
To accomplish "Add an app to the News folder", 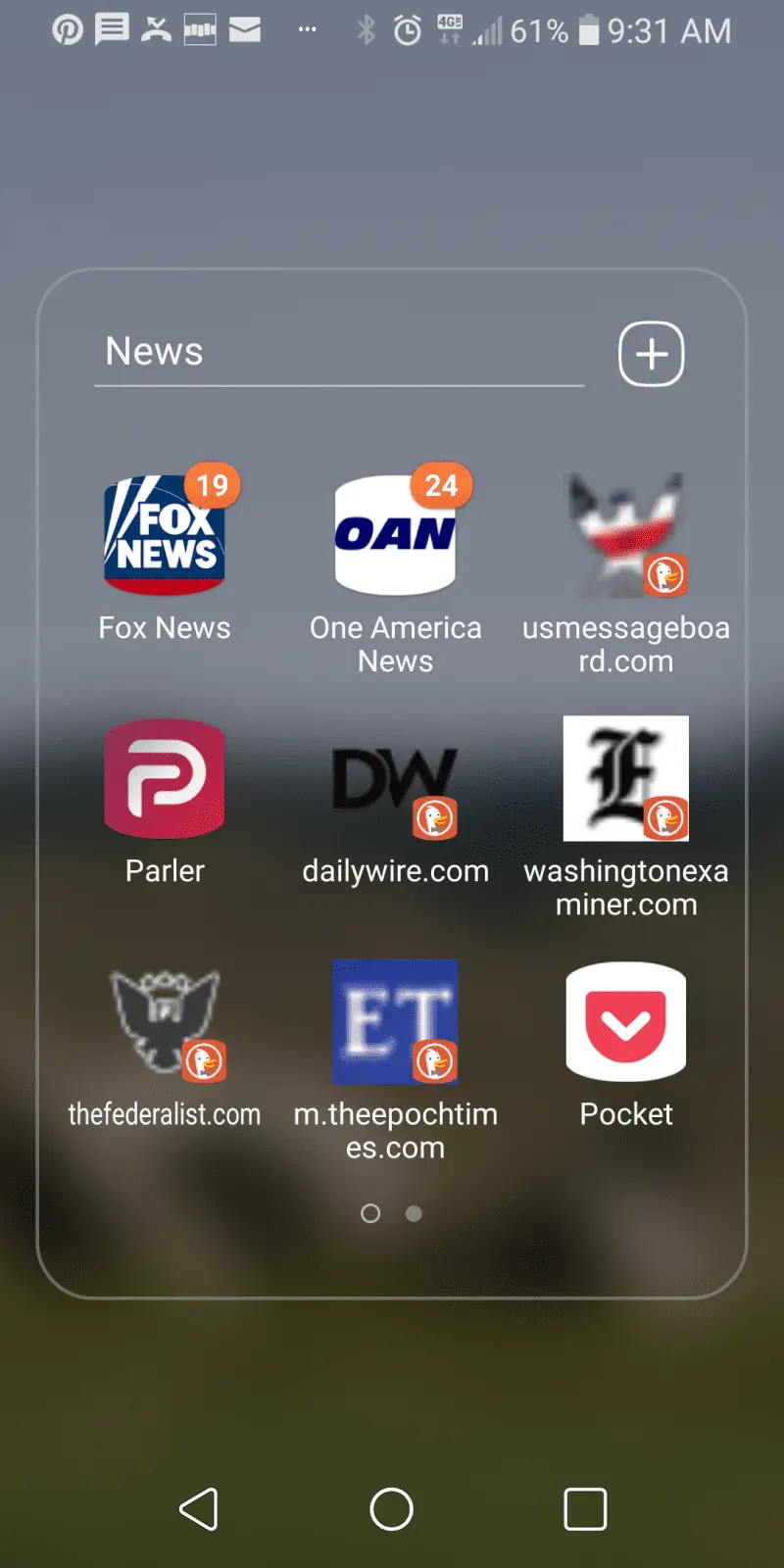I will (x=651, y=354).
